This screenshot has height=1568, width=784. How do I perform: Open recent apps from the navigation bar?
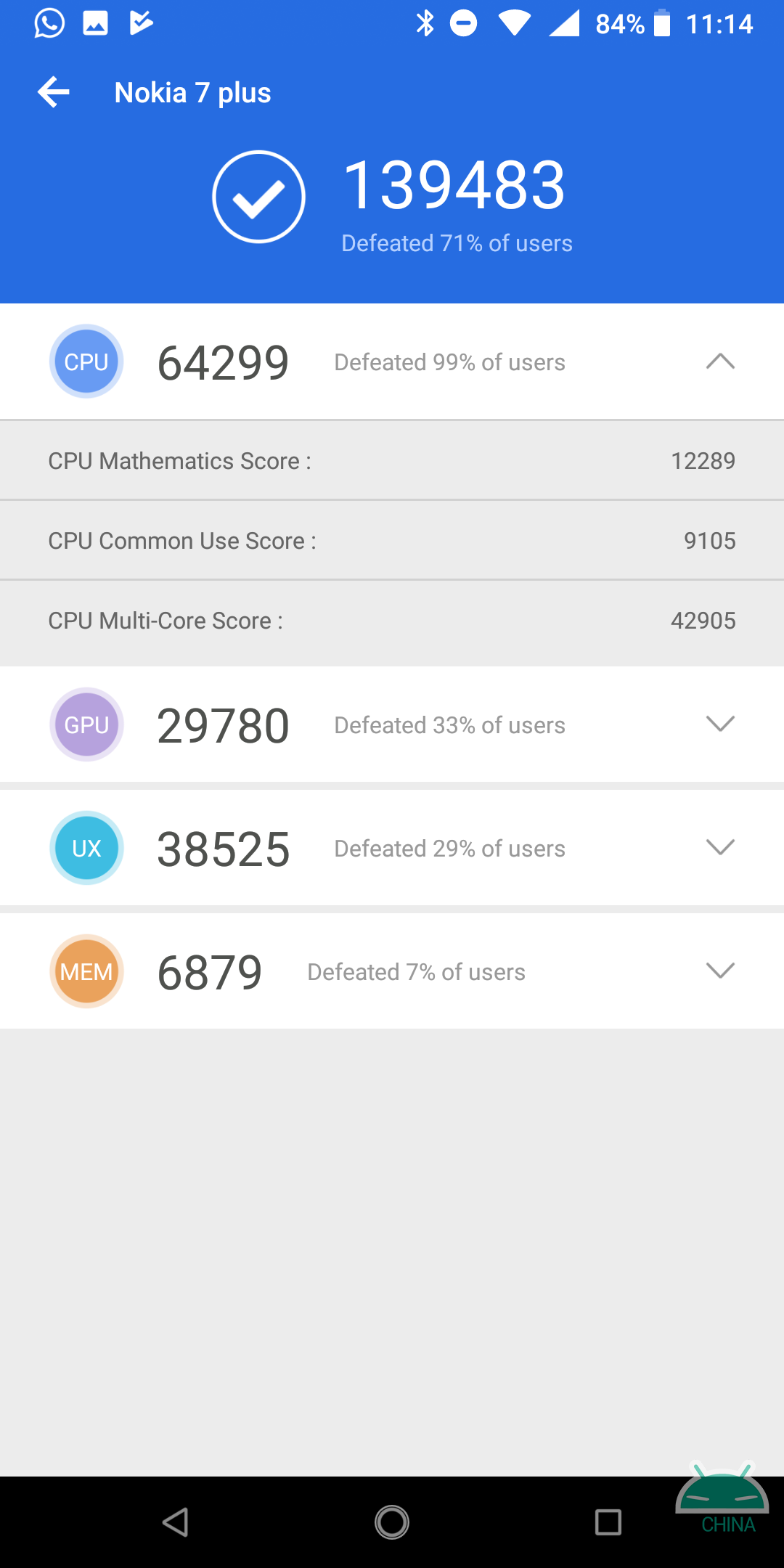point(608,1522)
